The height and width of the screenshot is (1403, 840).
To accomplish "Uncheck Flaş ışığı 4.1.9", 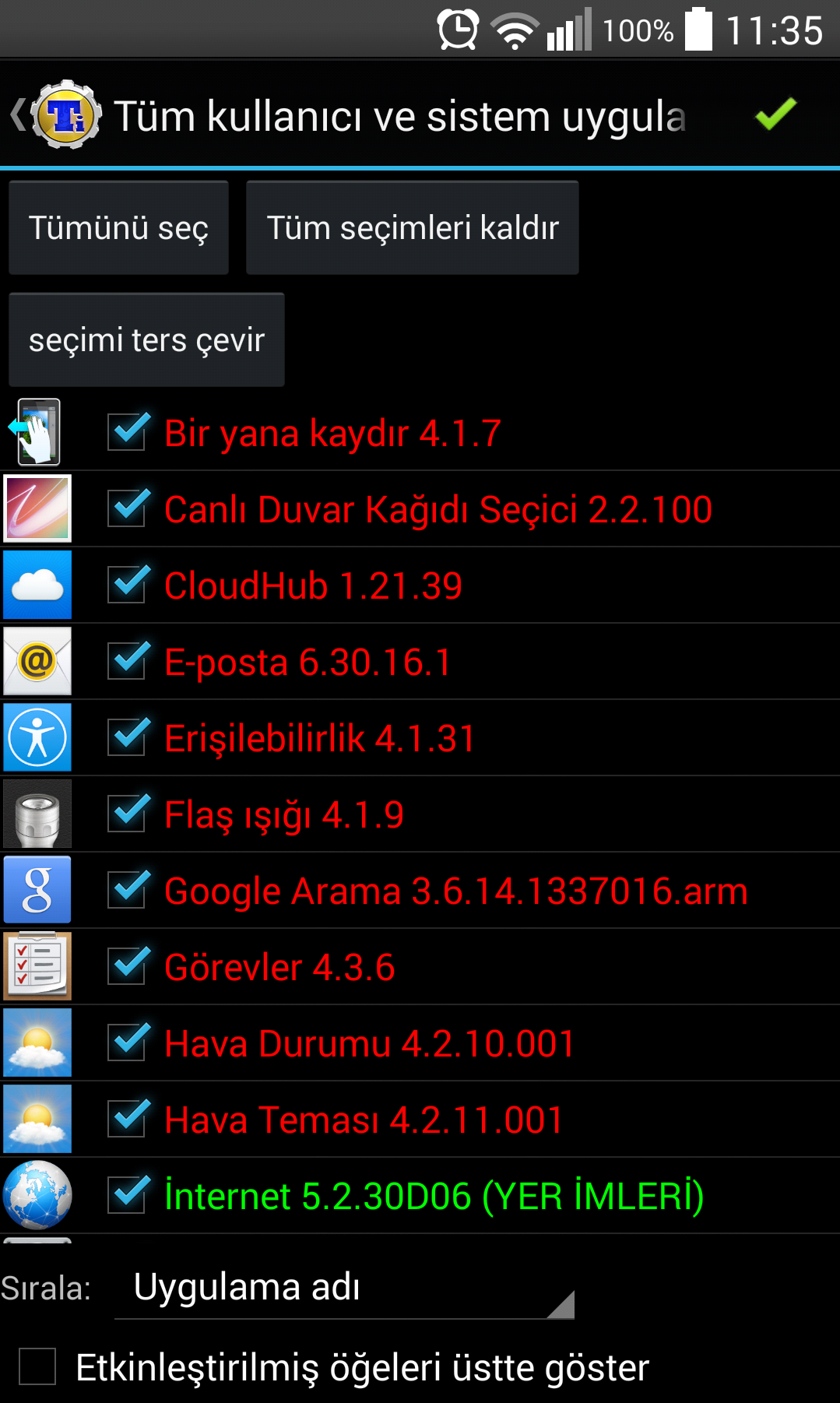I will 127,814.
